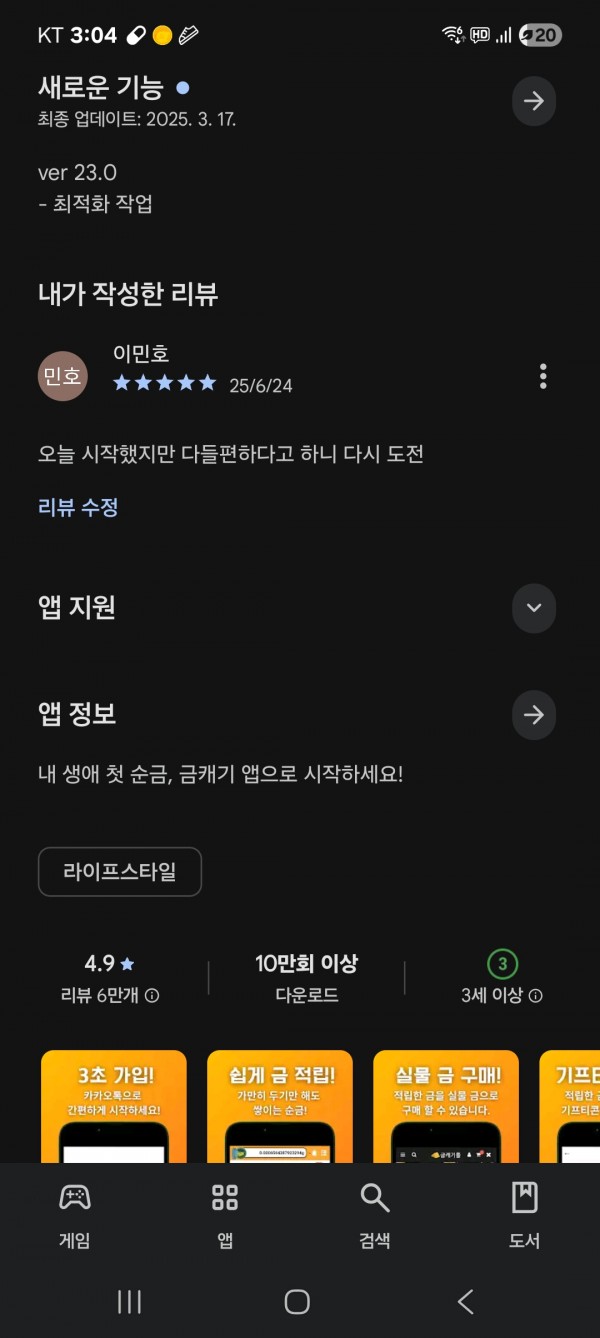Open the 새로운 기능 arrow

[x=534, y=101]
